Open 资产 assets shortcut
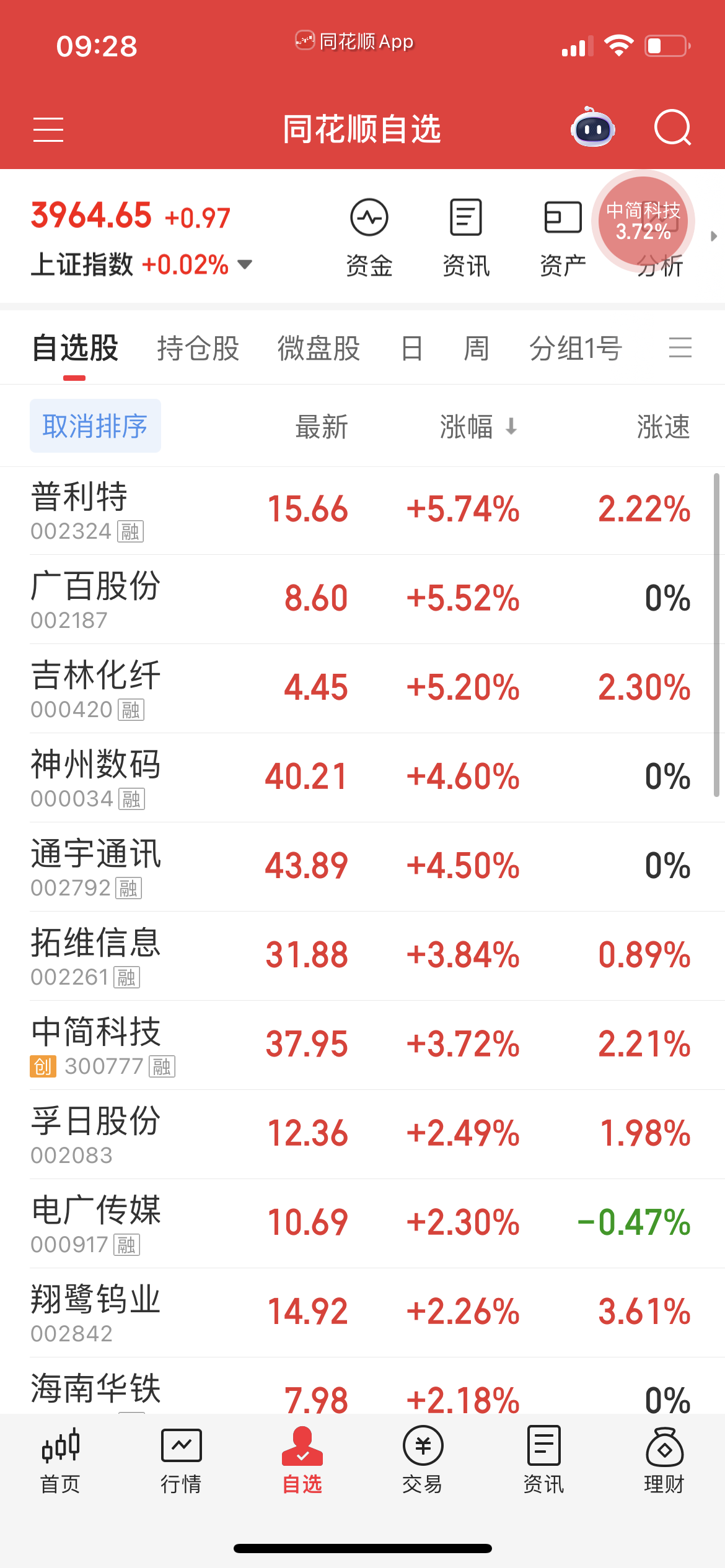 tap(563, 237)
